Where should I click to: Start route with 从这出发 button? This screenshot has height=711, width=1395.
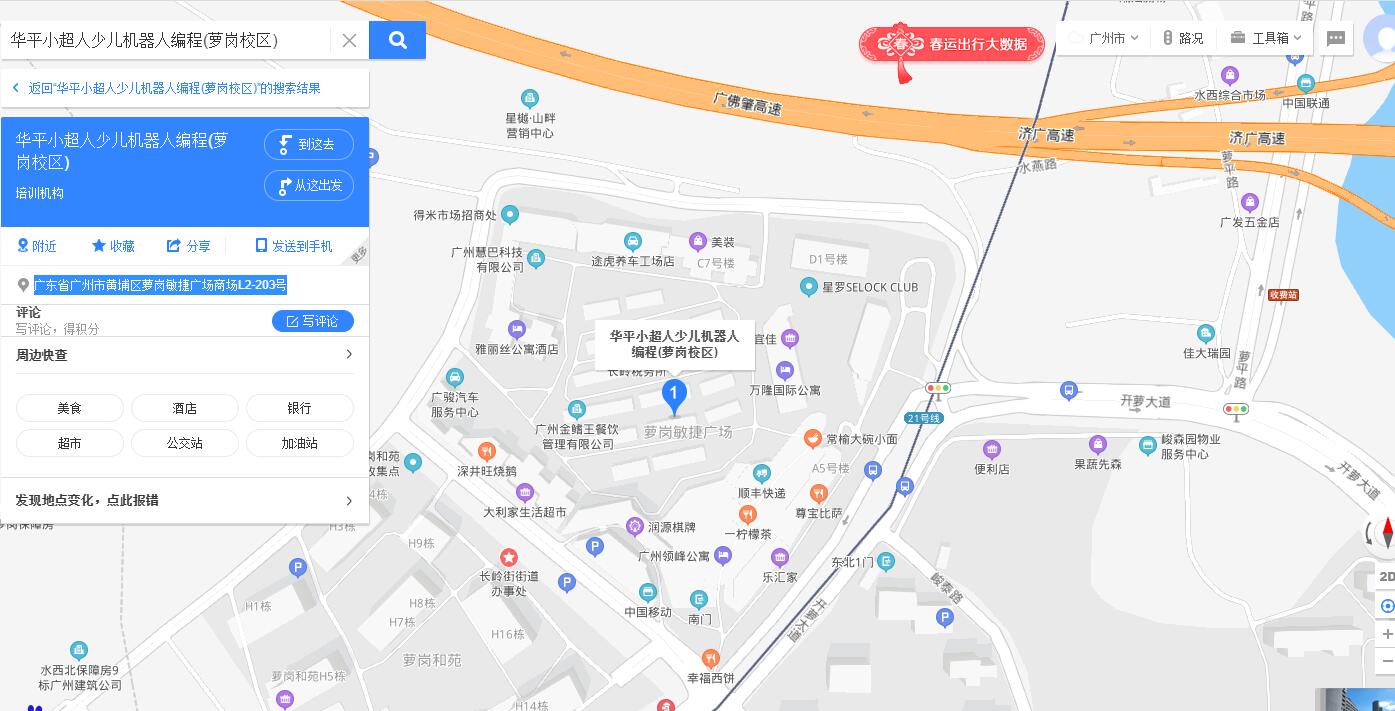[x=309, y=186]
